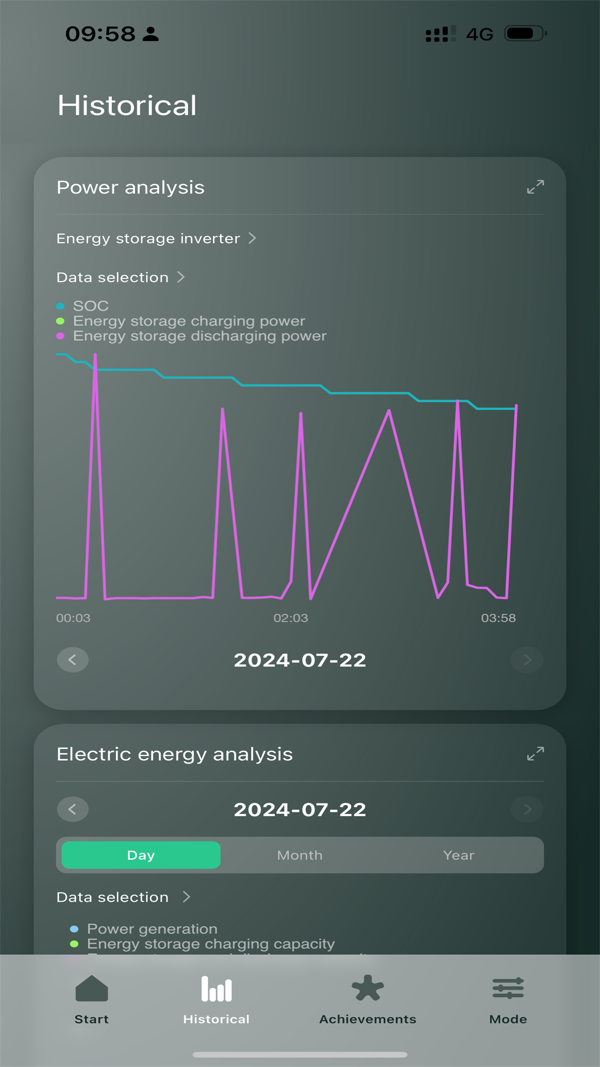Go to the Start tab
The image size is (600, 1067).
point(91,1000)
